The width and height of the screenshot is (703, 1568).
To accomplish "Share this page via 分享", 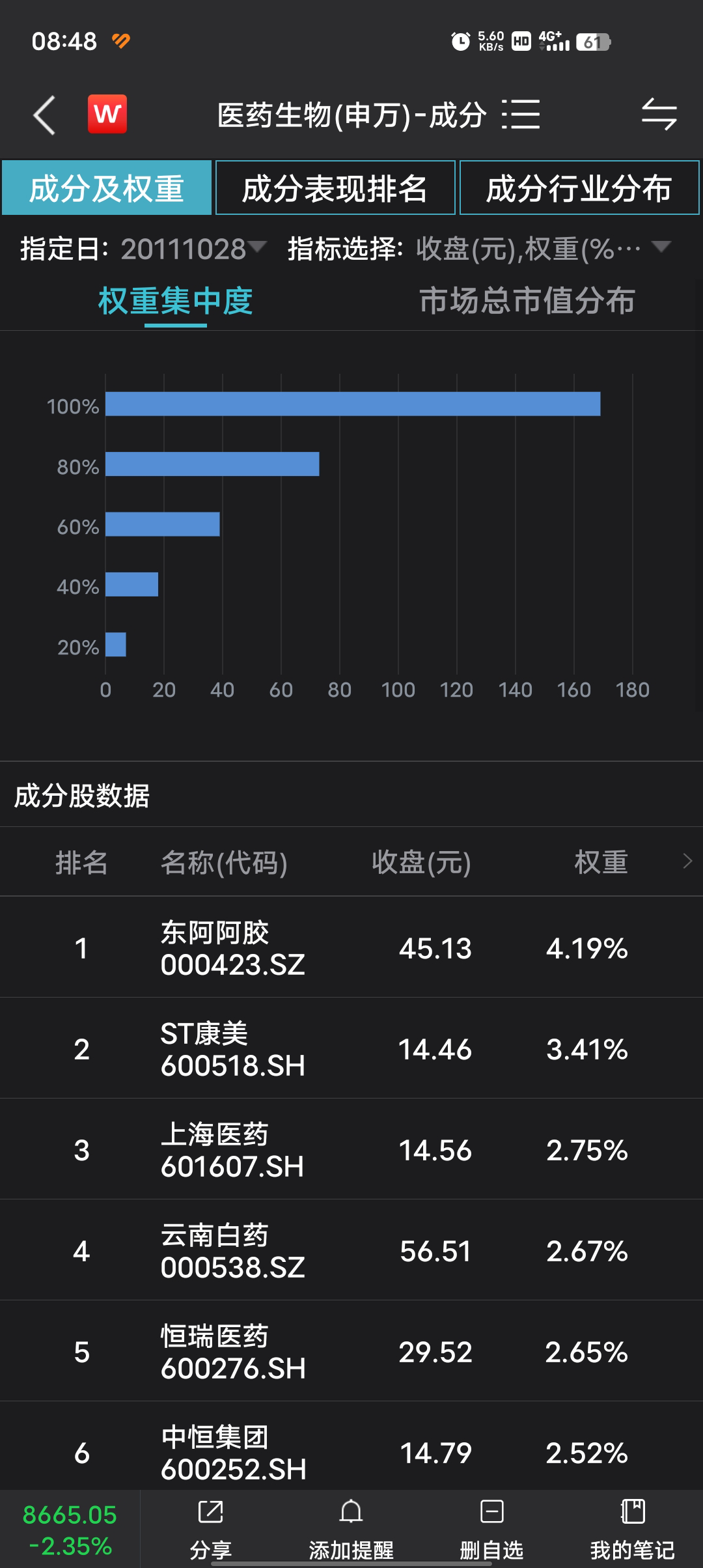I will point(210,1529).
